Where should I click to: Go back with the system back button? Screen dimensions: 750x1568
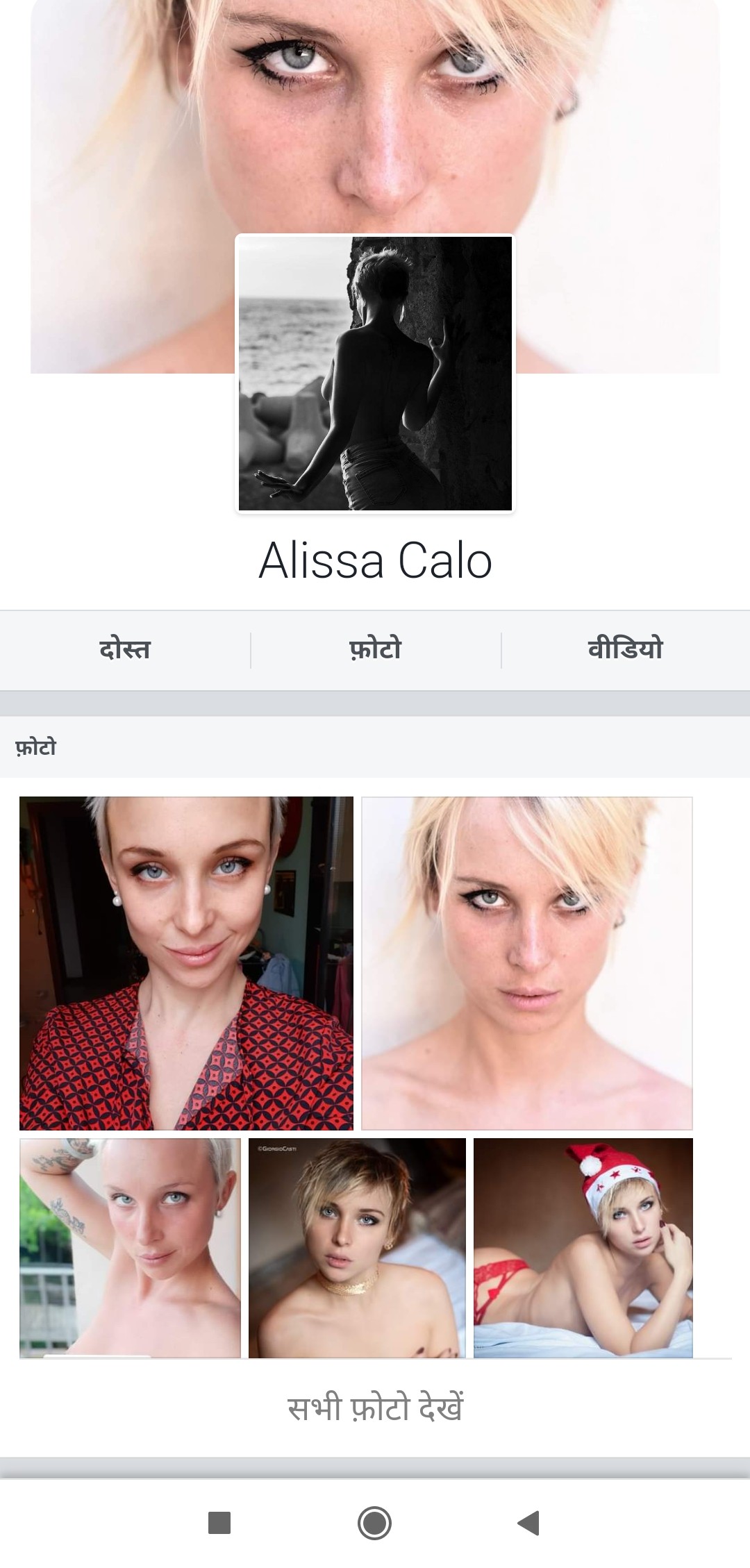click(529, 1523)
